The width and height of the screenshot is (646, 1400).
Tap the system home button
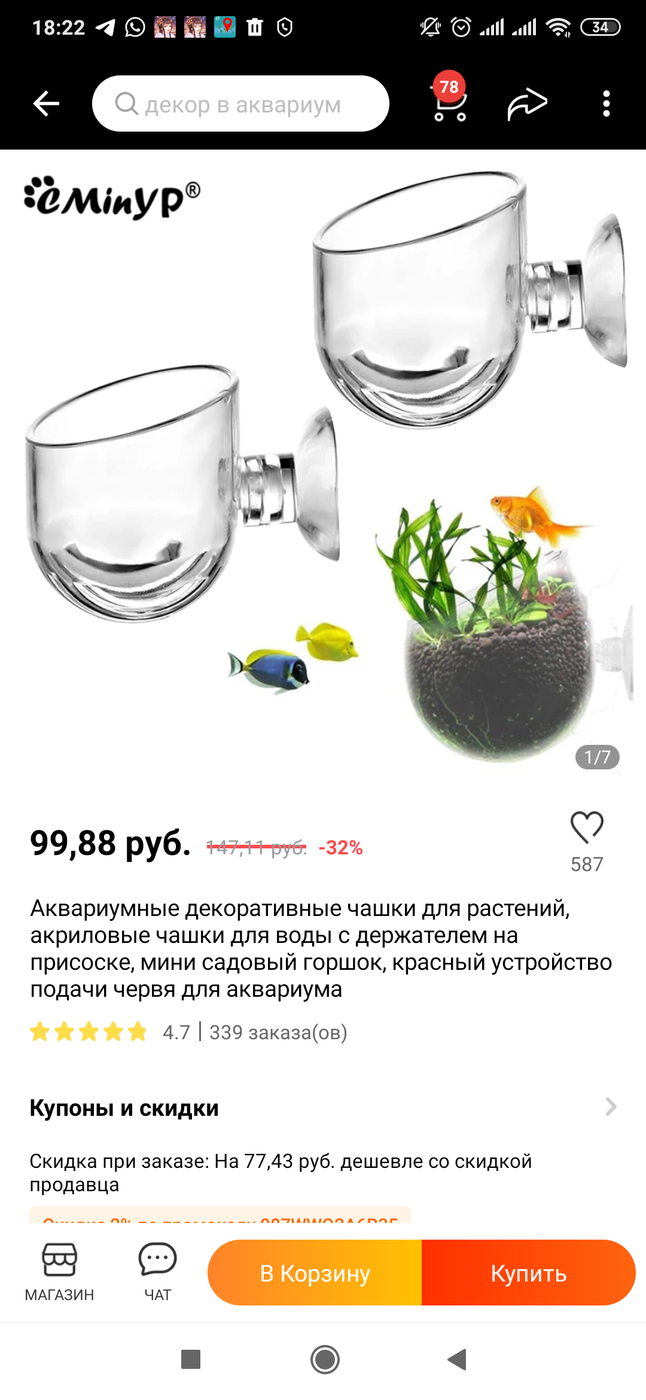click(324, 1359)
